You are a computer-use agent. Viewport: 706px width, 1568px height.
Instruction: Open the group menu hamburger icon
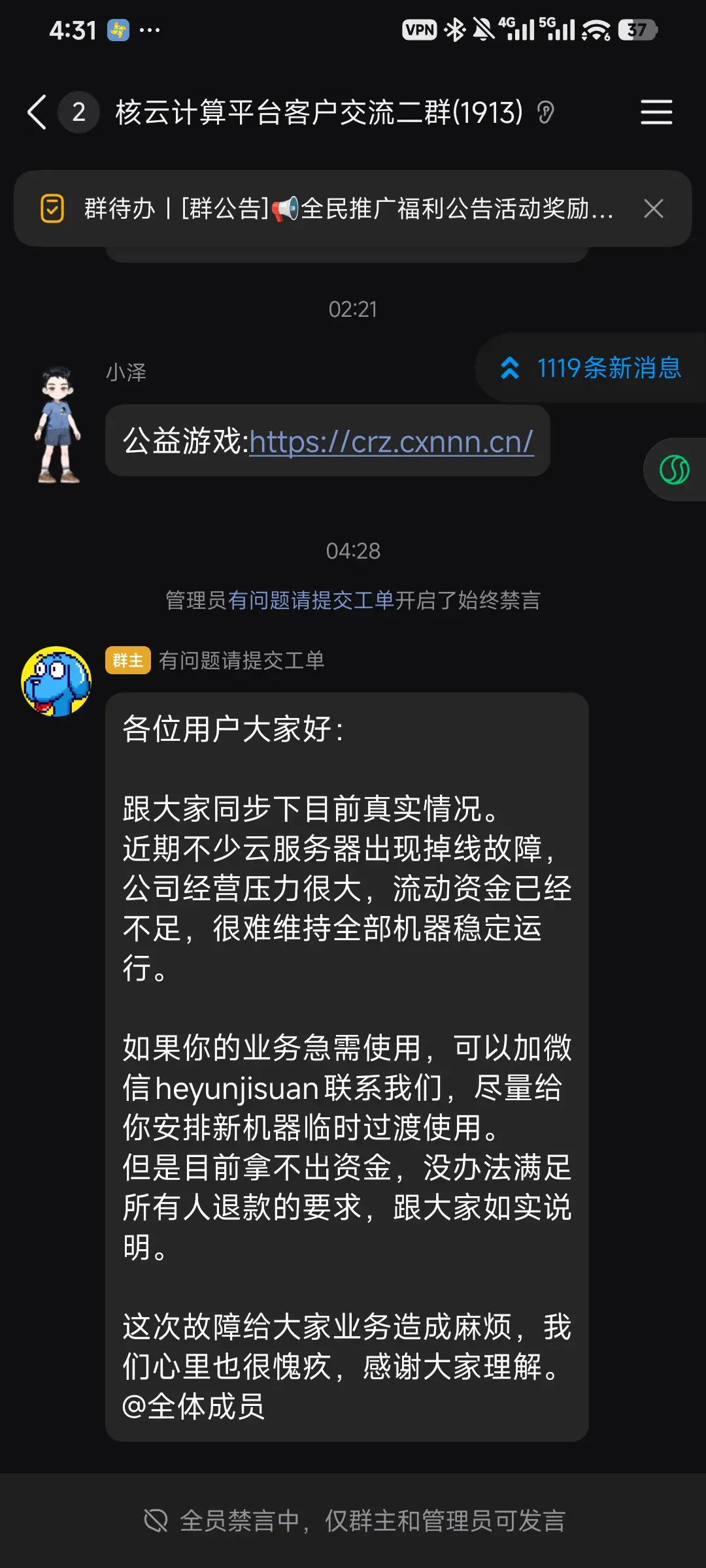coord(656,112)
